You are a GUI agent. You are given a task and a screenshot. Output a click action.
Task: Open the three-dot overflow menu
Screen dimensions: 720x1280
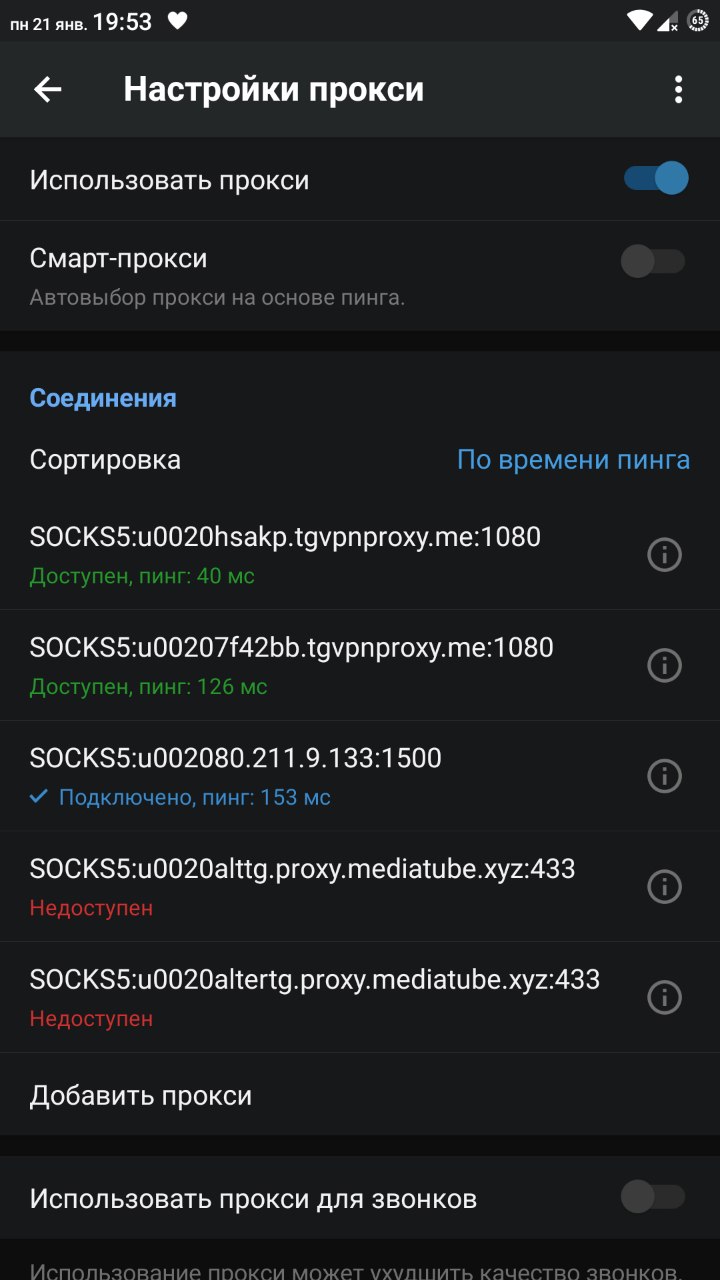[678, 90]
